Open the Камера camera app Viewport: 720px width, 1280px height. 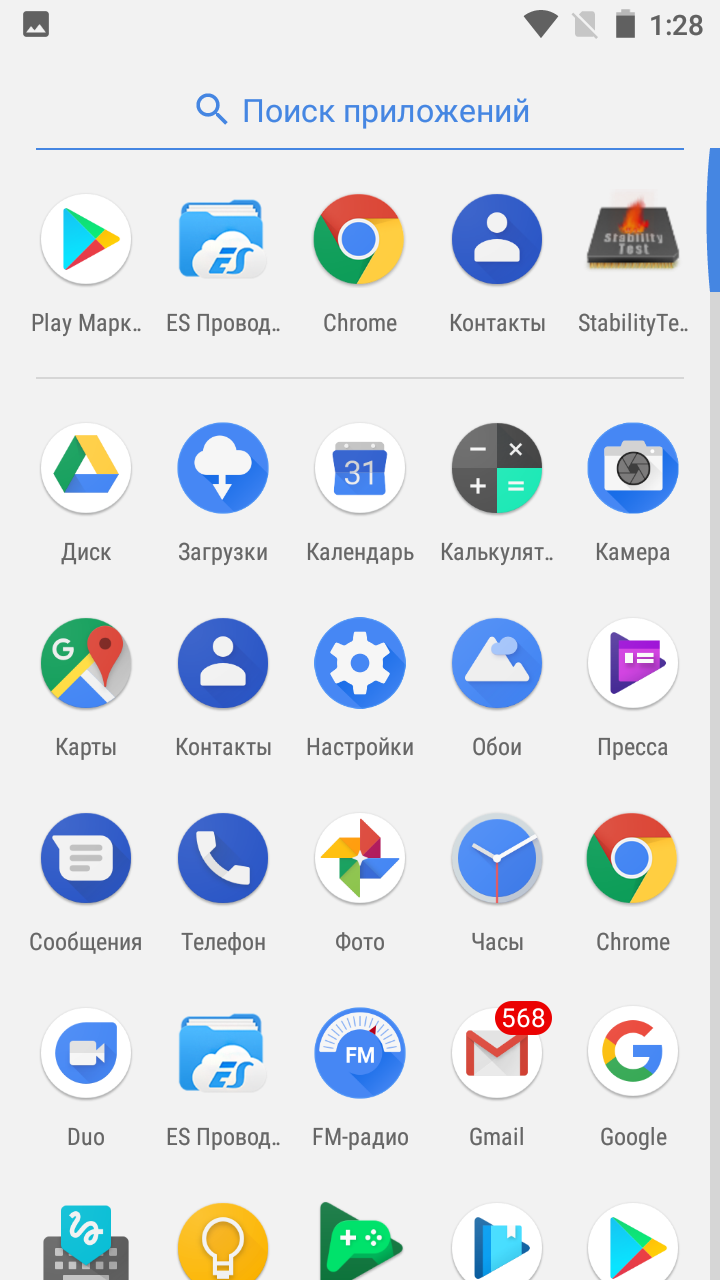pos(633,468)
